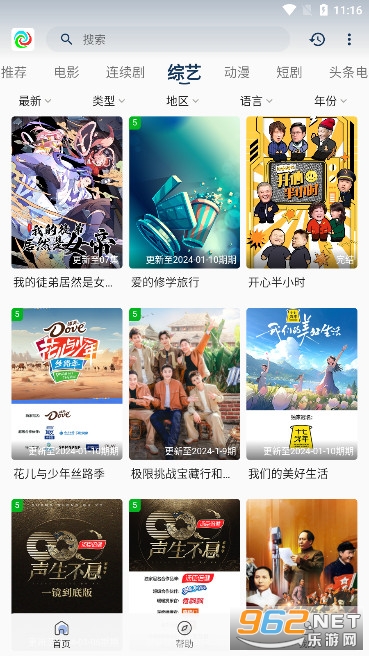Expand the 地区 filter dropdown
369x656 pixels.
(x=182, y=101)
